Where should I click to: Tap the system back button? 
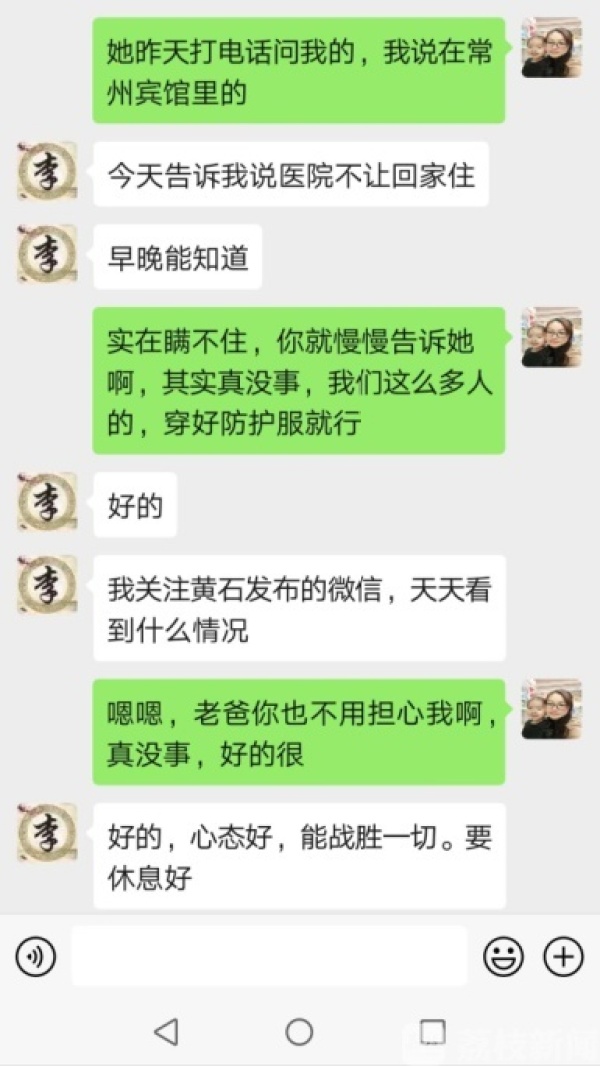[x=166, y=1032]
